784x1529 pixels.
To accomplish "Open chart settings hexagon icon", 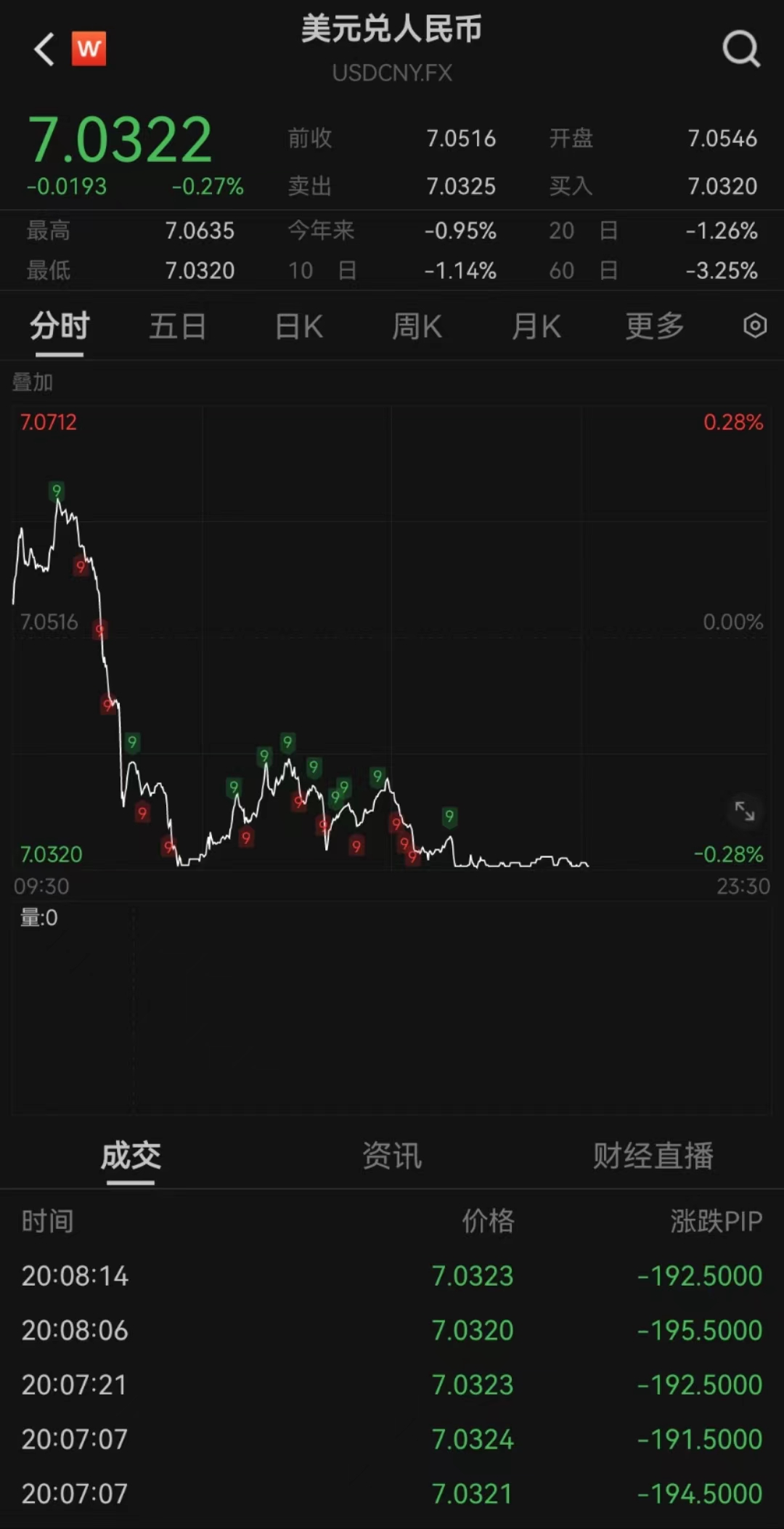I will point(755,326).
